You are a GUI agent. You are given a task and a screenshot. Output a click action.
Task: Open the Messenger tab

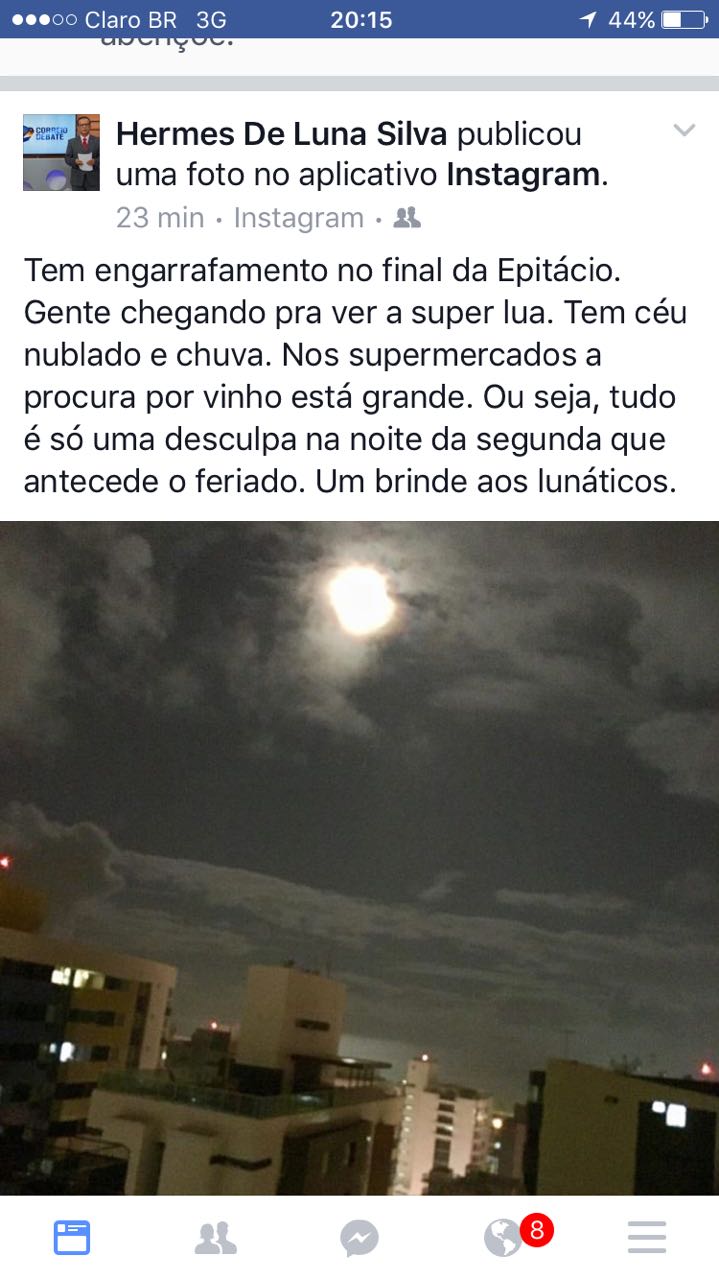[x=359, y=1238]
